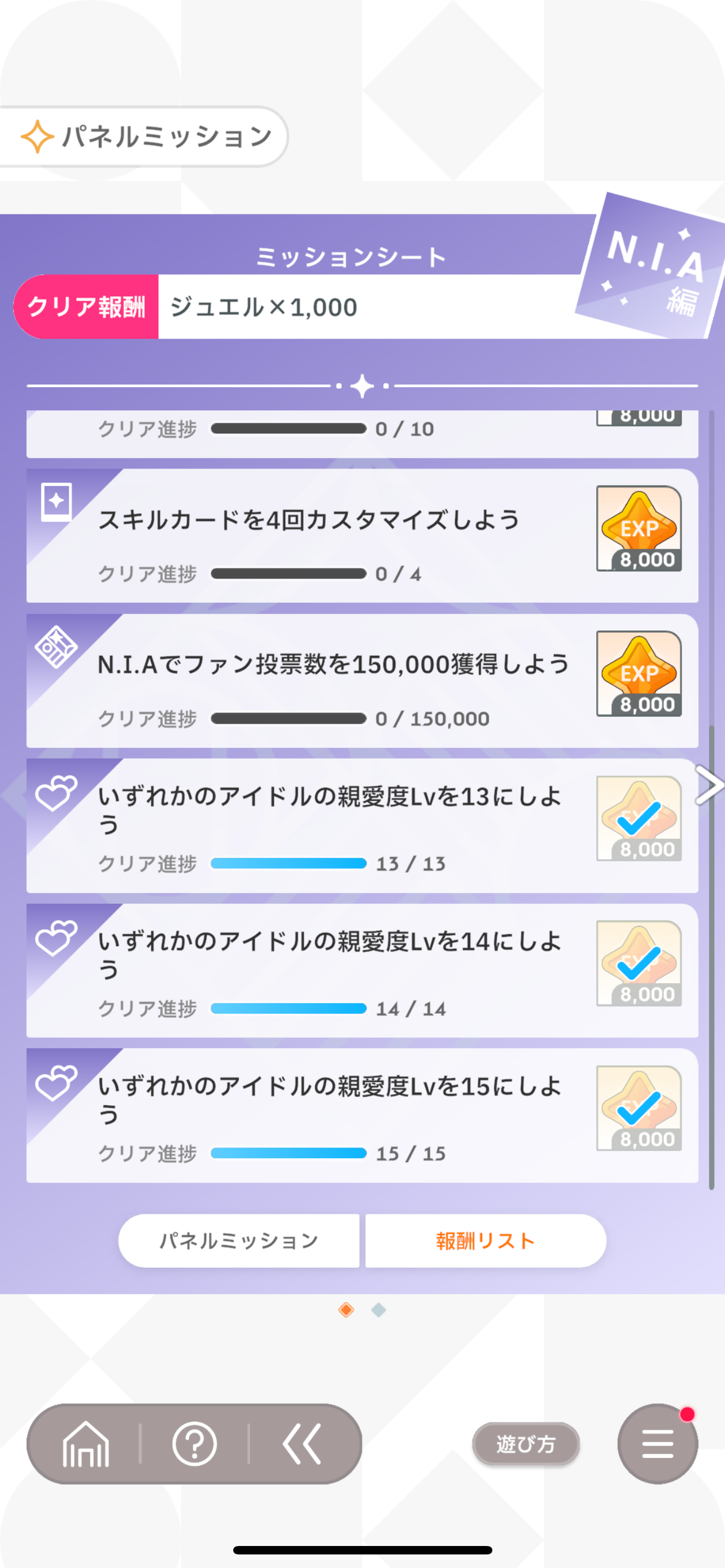Go to the home screen

point(86,1443)
